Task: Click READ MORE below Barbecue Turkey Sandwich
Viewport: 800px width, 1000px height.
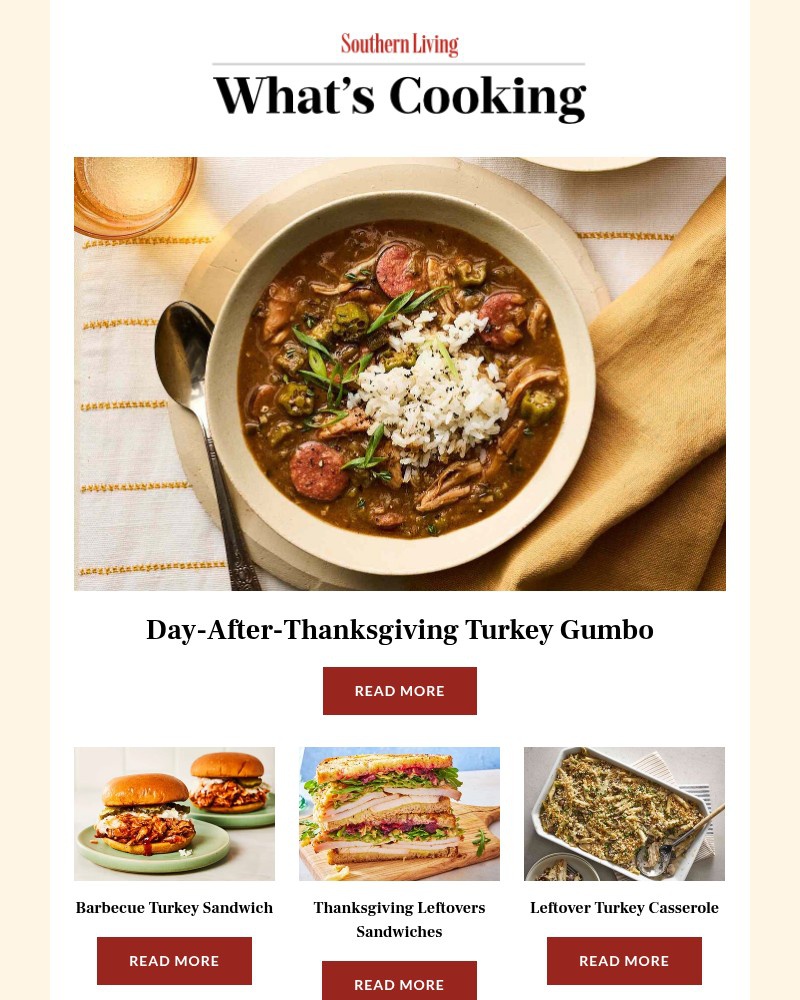Action: click(x=174, y=960)
